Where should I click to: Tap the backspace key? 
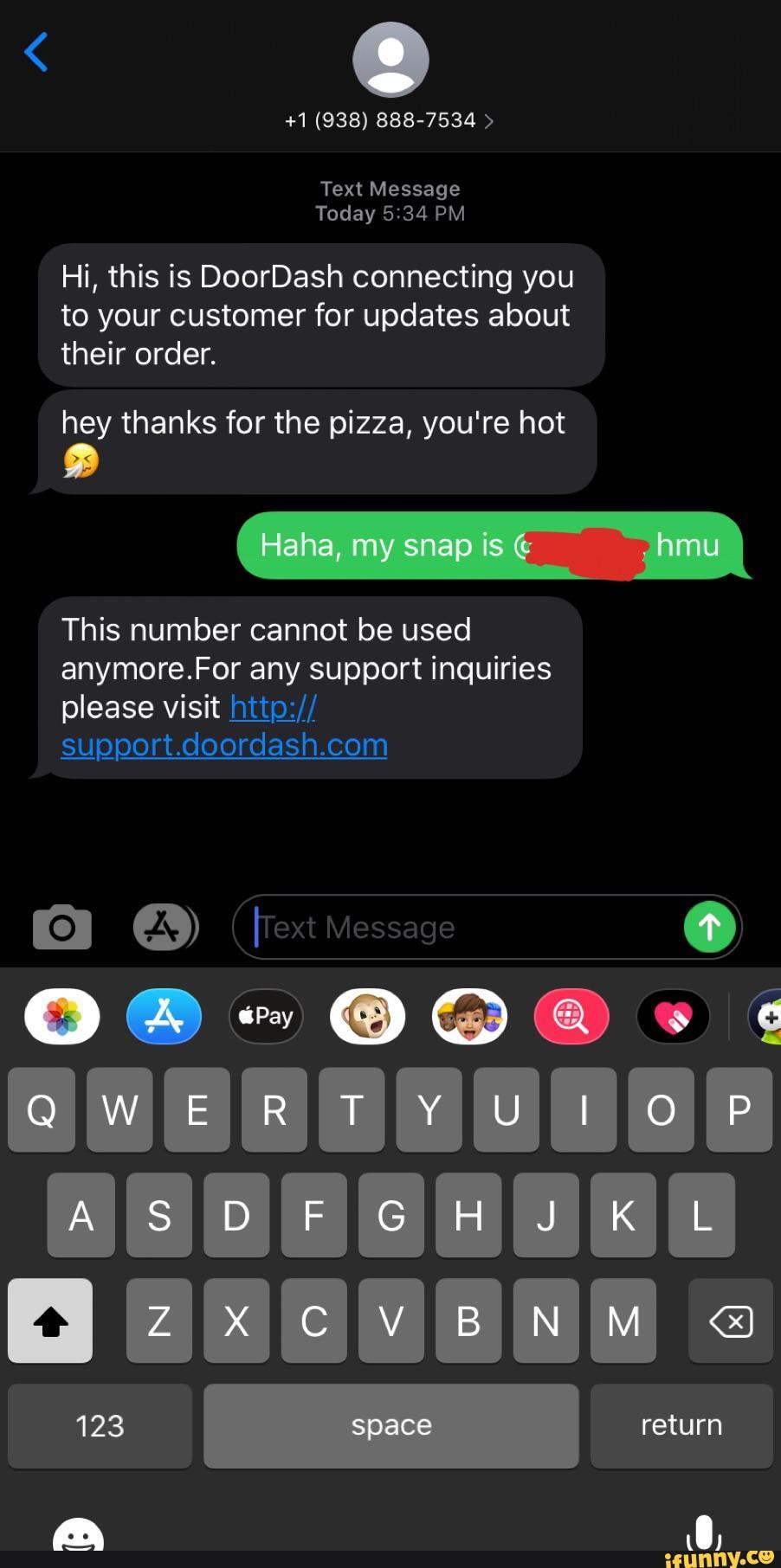[731, 1321]
